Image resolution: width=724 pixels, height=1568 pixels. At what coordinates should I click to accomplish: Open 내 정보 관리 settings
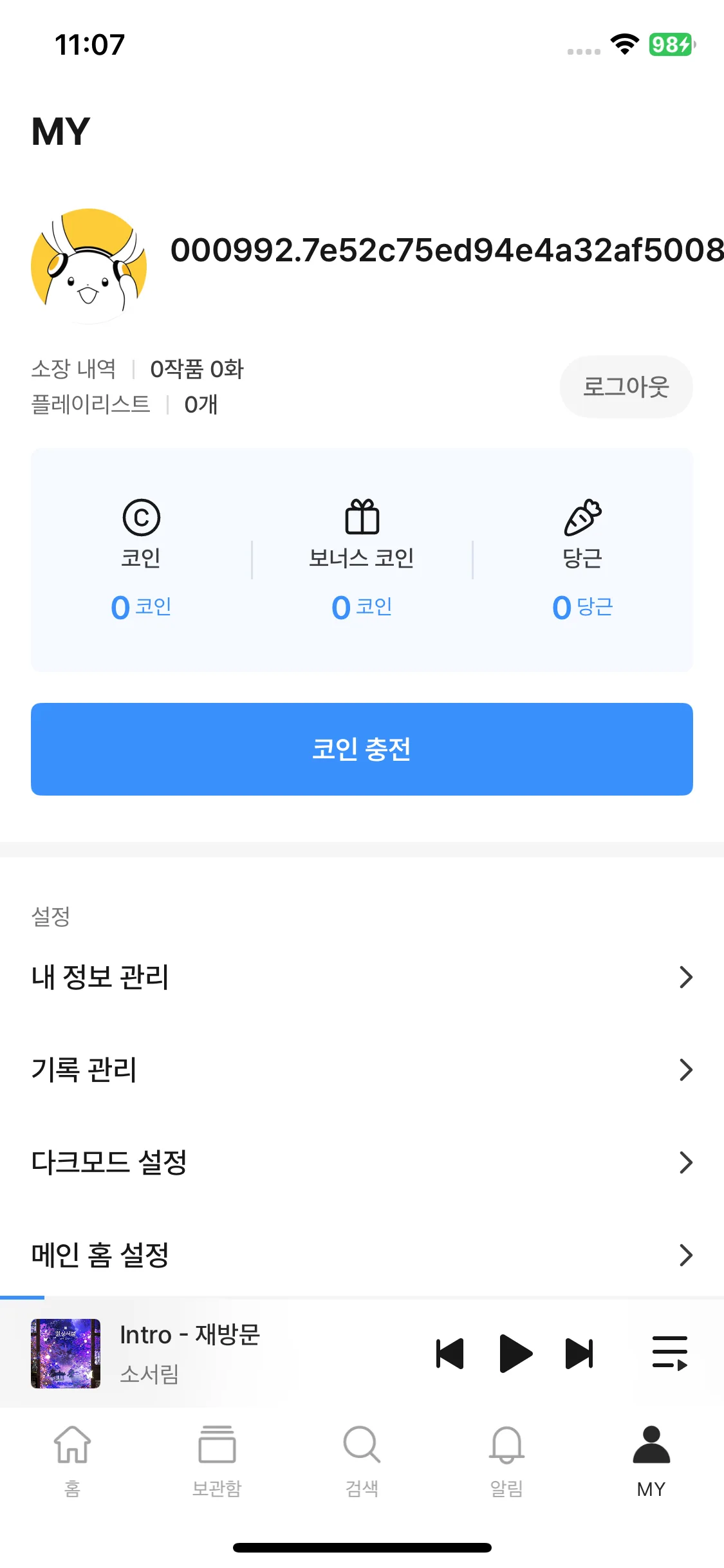coord(362,977)
